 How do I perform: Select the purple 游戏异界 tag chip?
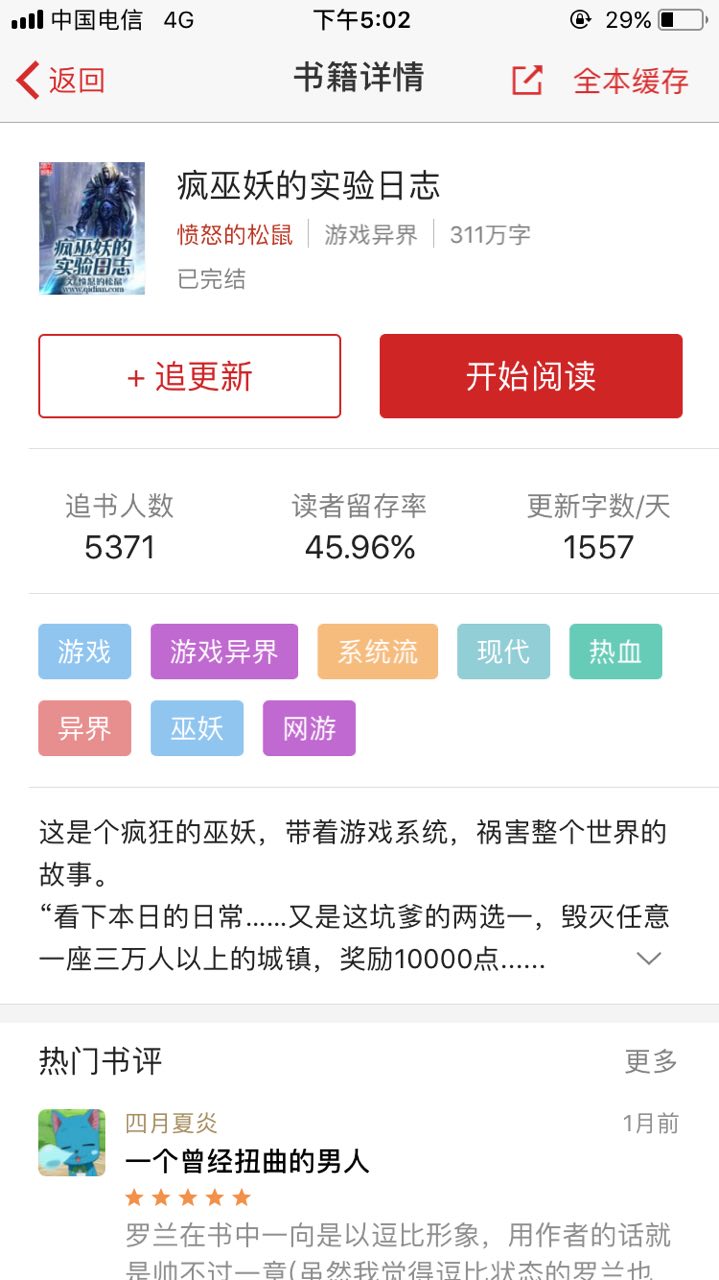pos(224,652)
